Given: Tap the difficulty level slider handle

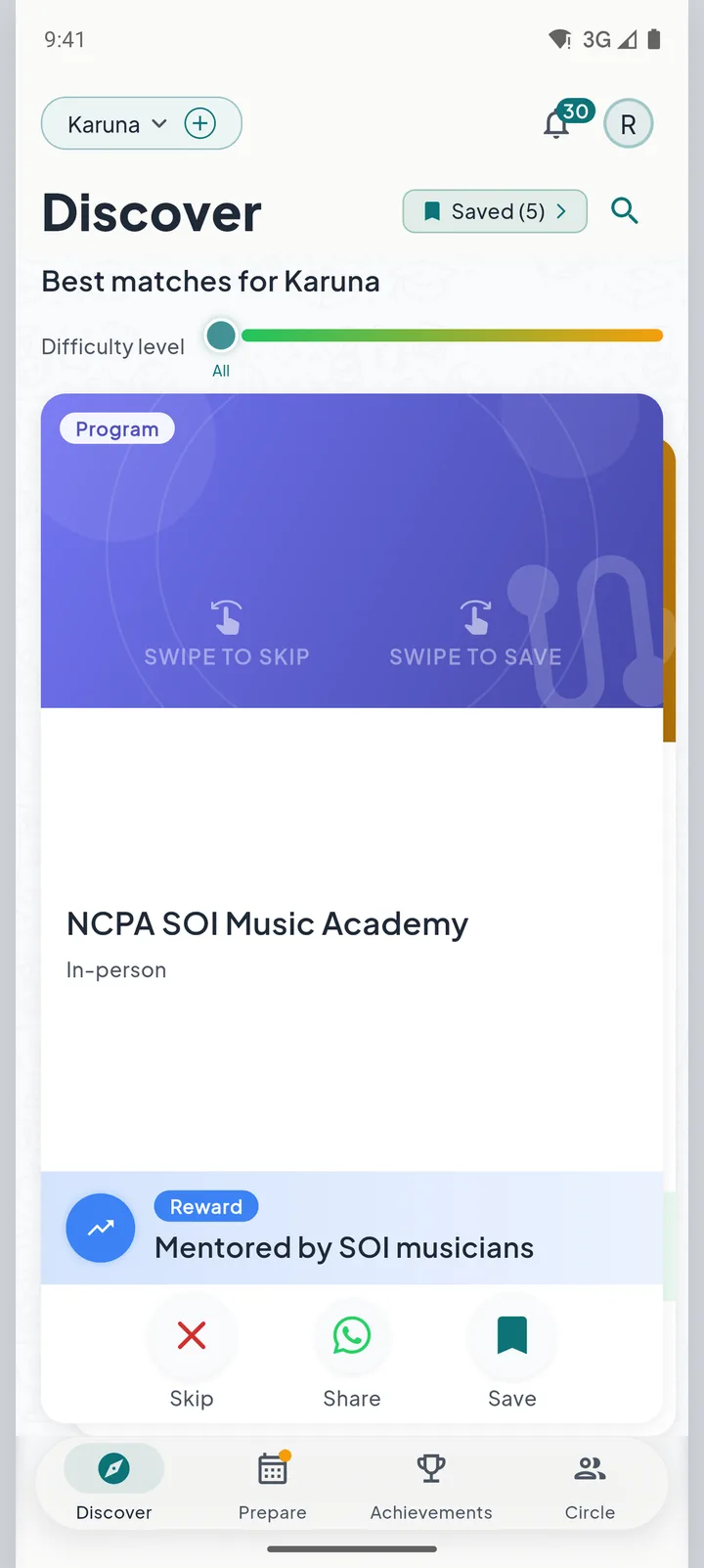Looking at the screenshot, I should coord(221,336).
